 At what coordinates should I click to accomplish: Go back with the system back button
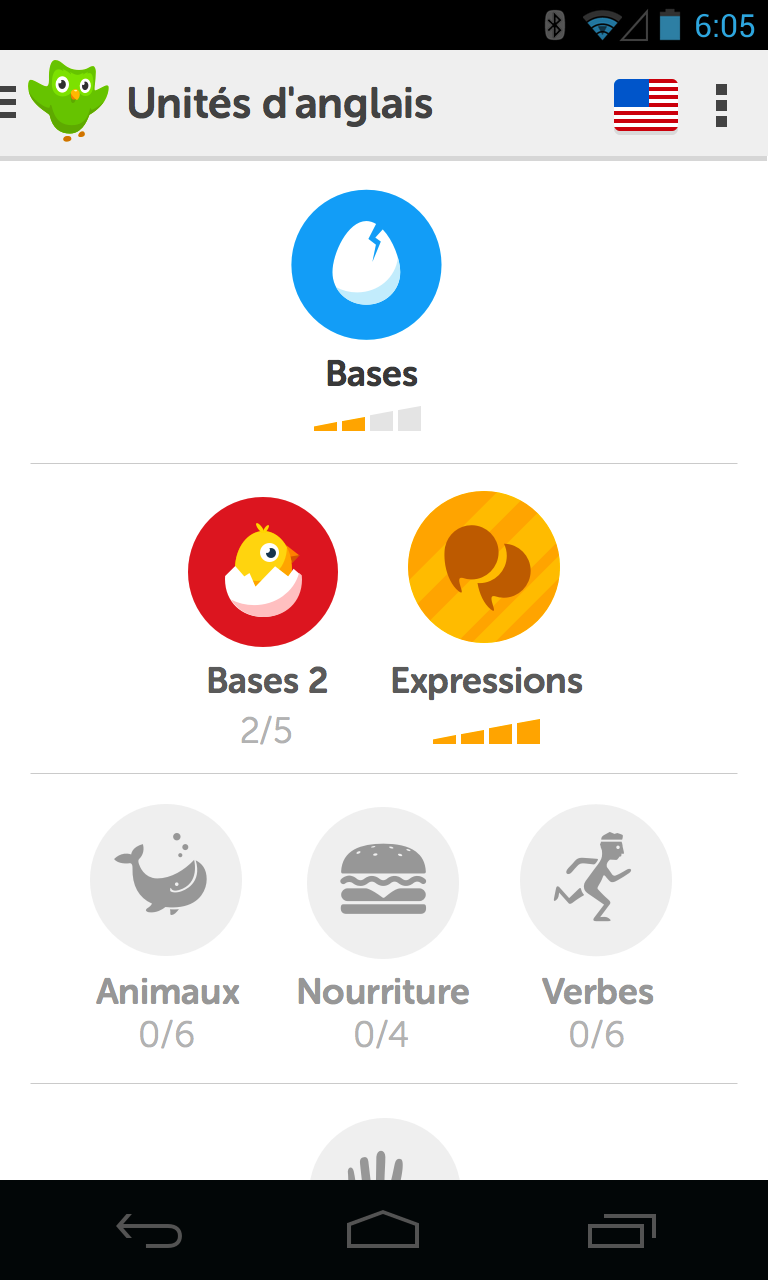[149, 1229]
